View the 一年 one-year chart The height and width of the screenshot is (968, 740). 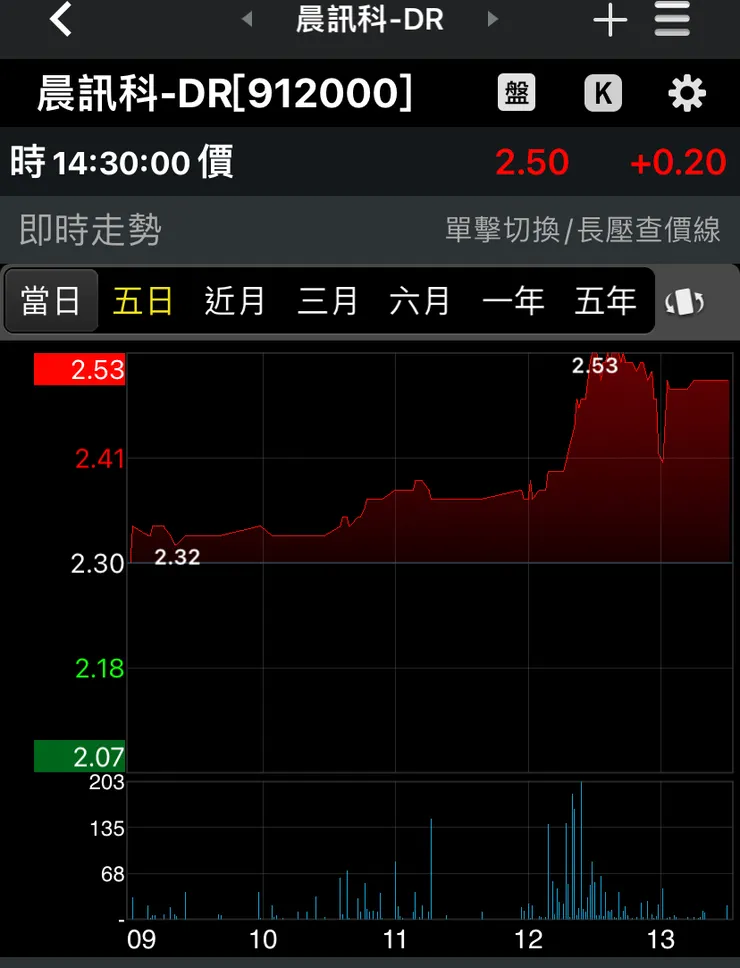coord(512,301)
